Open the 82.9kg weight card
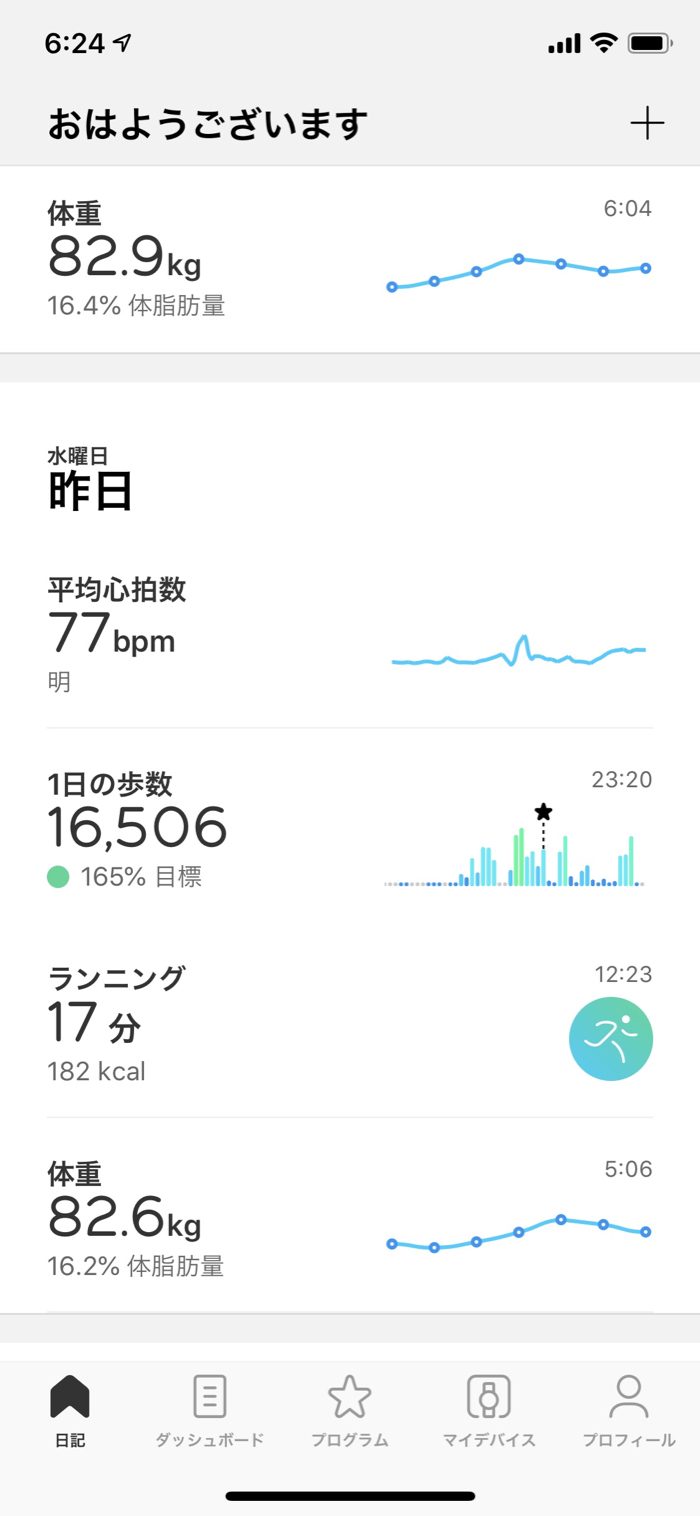 click(x=349, y=258)
